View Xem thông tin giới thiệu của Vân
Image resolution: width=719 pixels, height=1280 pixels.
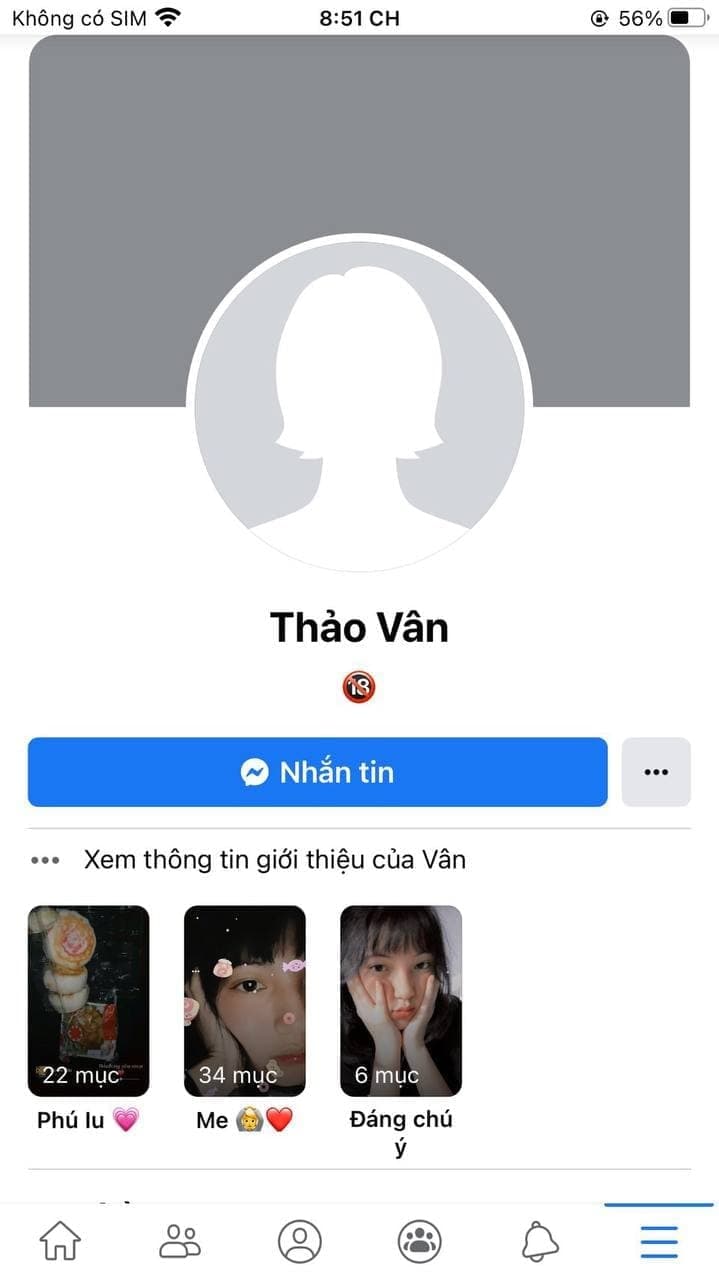point(274,860)
